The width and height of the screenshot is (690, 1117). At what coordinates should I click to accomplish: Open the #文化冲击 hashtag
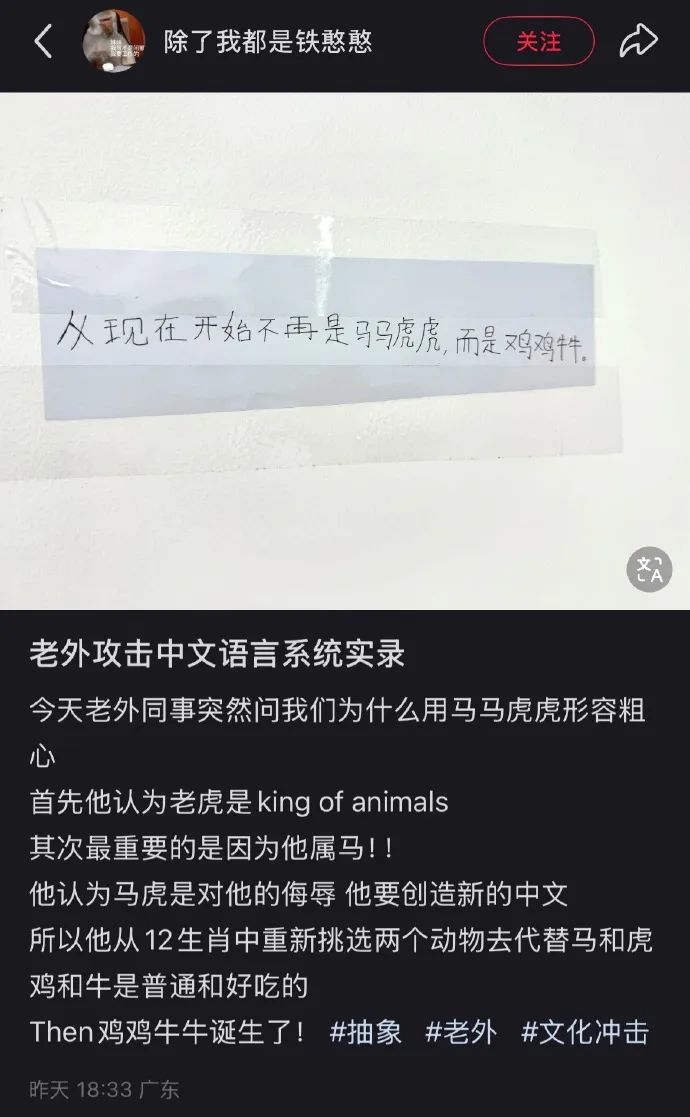coord(585,1032)
